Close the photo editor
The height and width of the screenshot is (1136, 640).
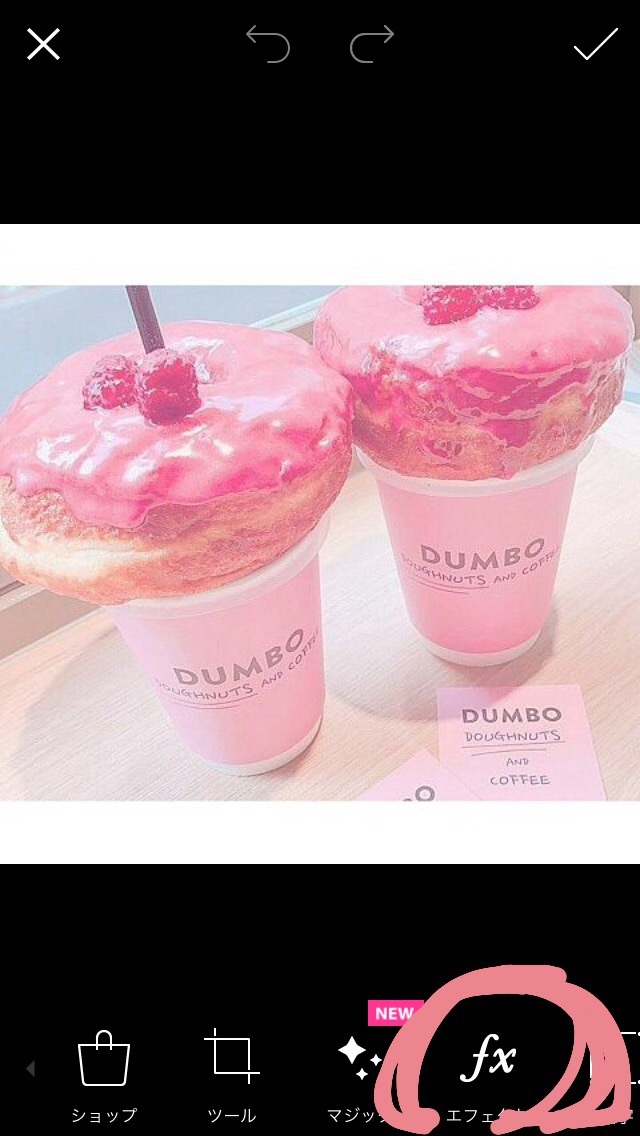(x=43, y=44)
